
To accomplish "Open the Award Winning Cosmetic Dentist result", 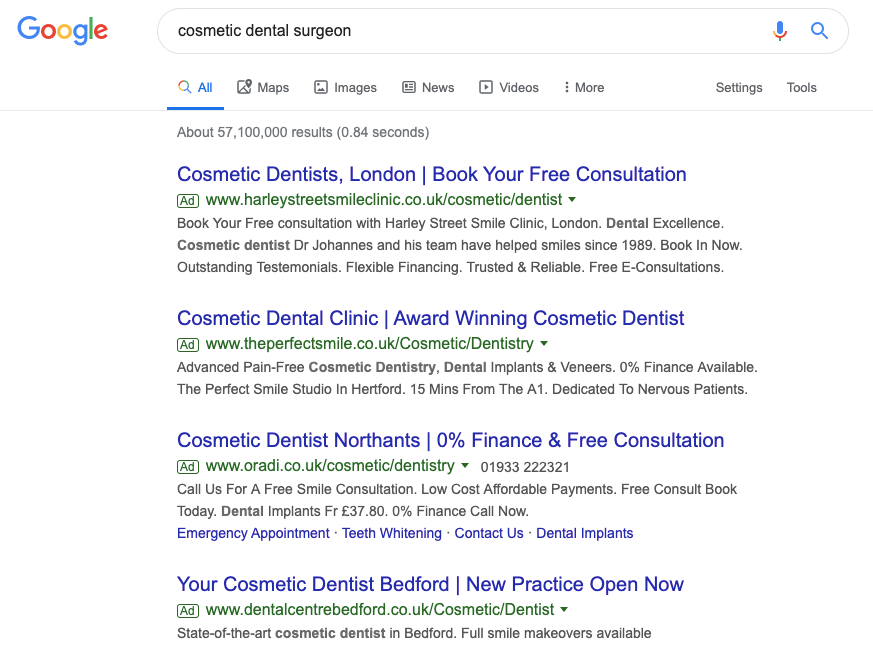I will [x=430, y=318].
